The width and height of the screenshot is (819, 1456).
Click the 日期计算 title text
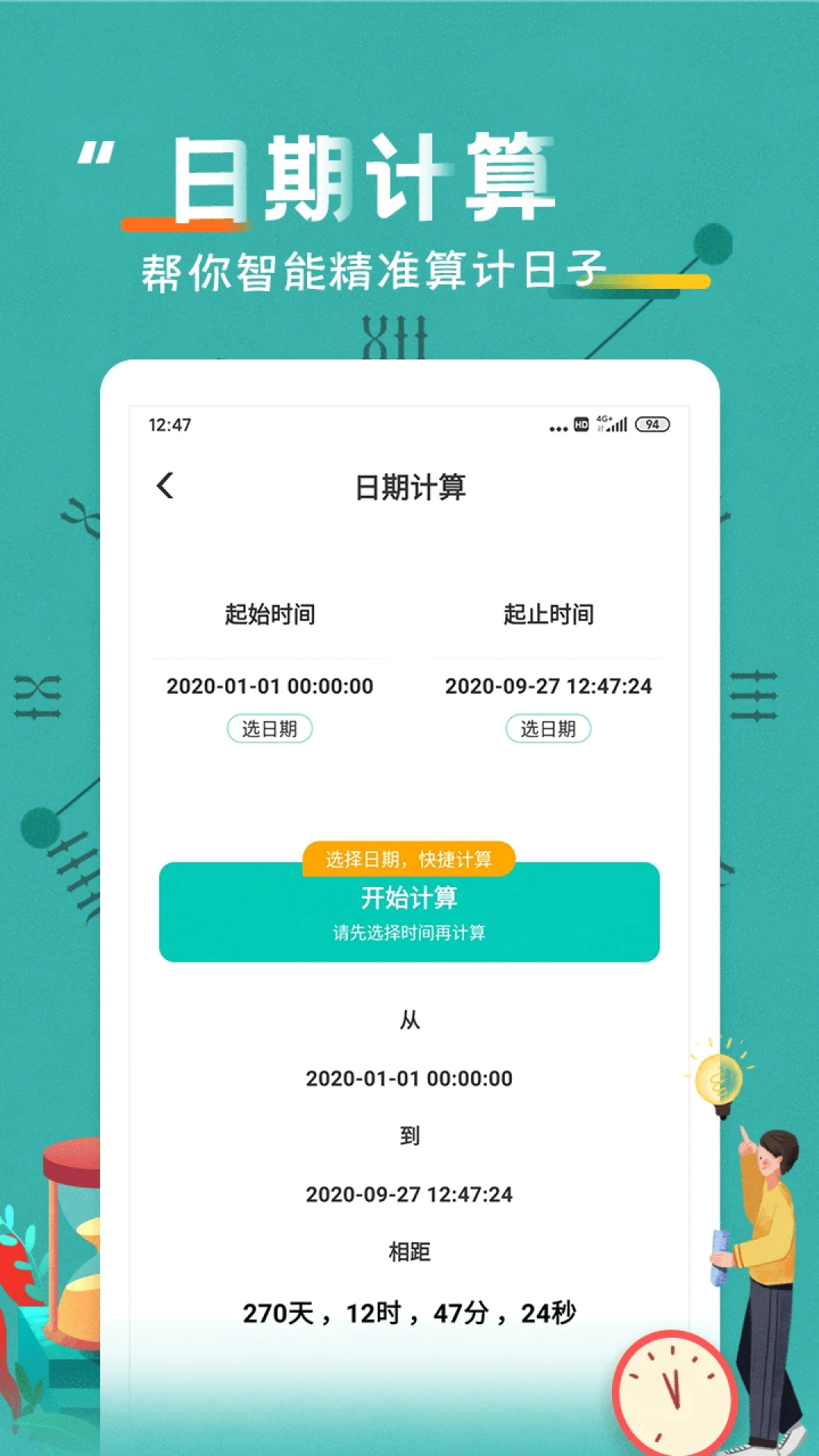coord(409,485)
